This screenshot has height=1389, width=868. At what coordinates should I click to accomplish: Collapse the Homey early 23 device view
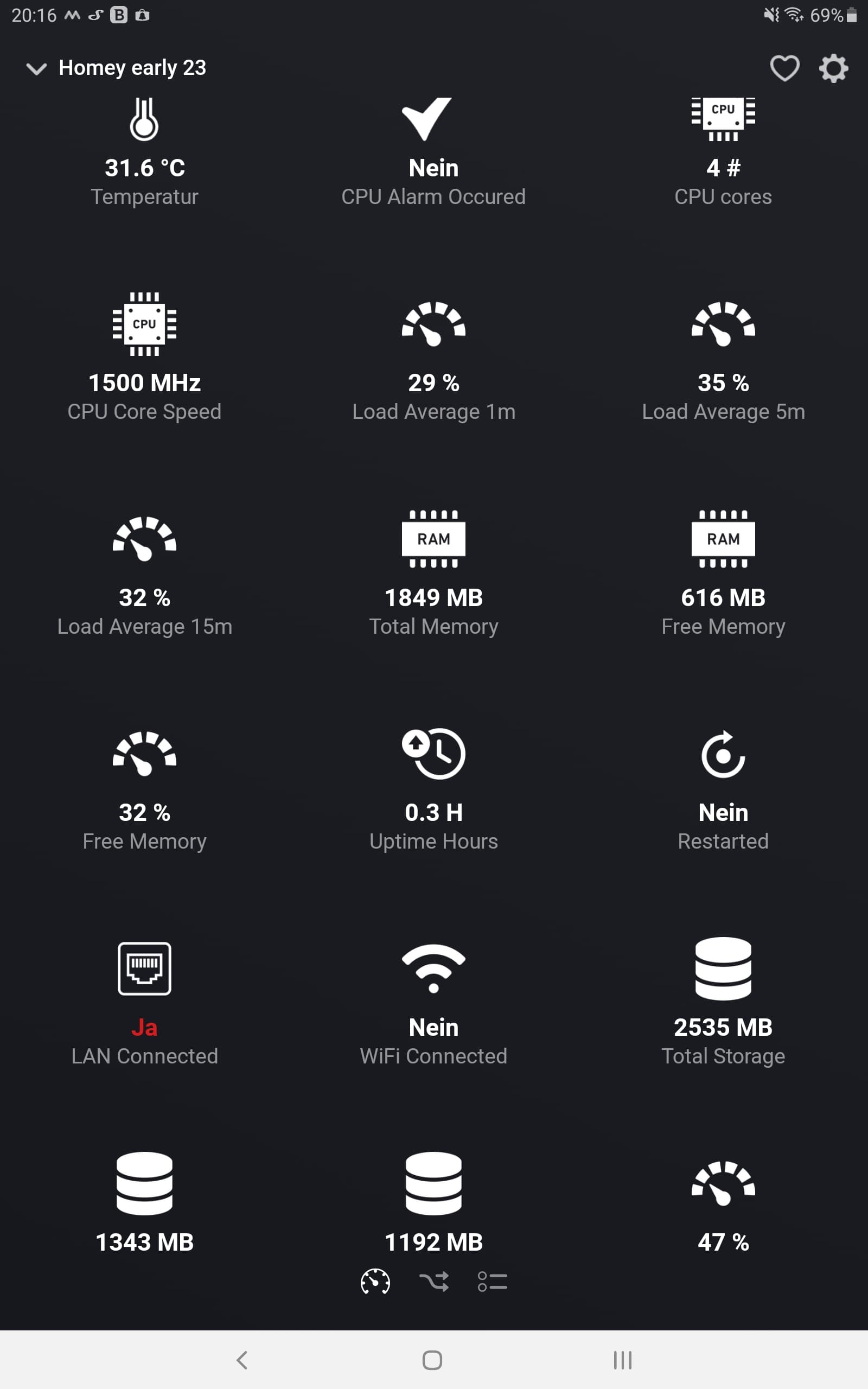(x=36, y=69)
